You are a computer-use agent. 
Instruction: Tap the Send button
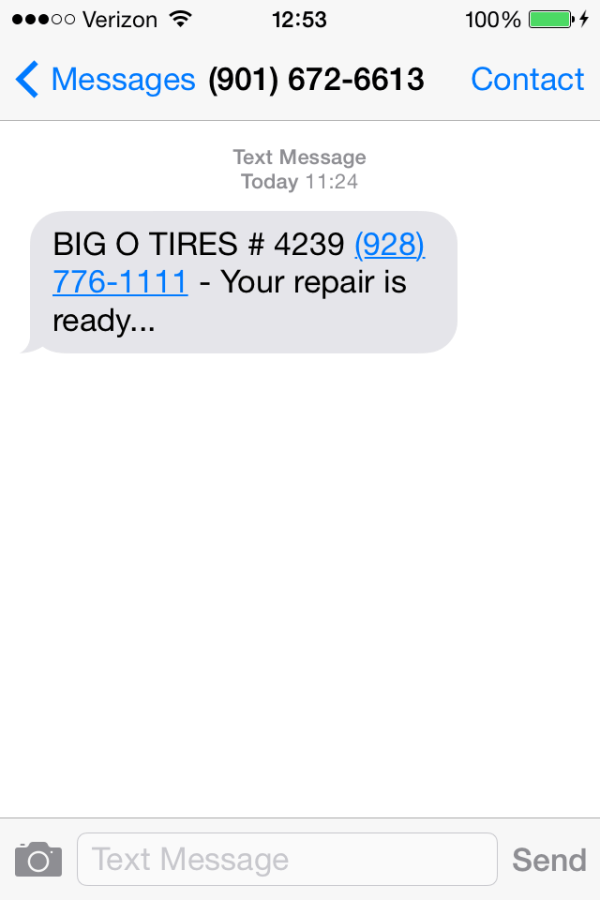point(549,859)
